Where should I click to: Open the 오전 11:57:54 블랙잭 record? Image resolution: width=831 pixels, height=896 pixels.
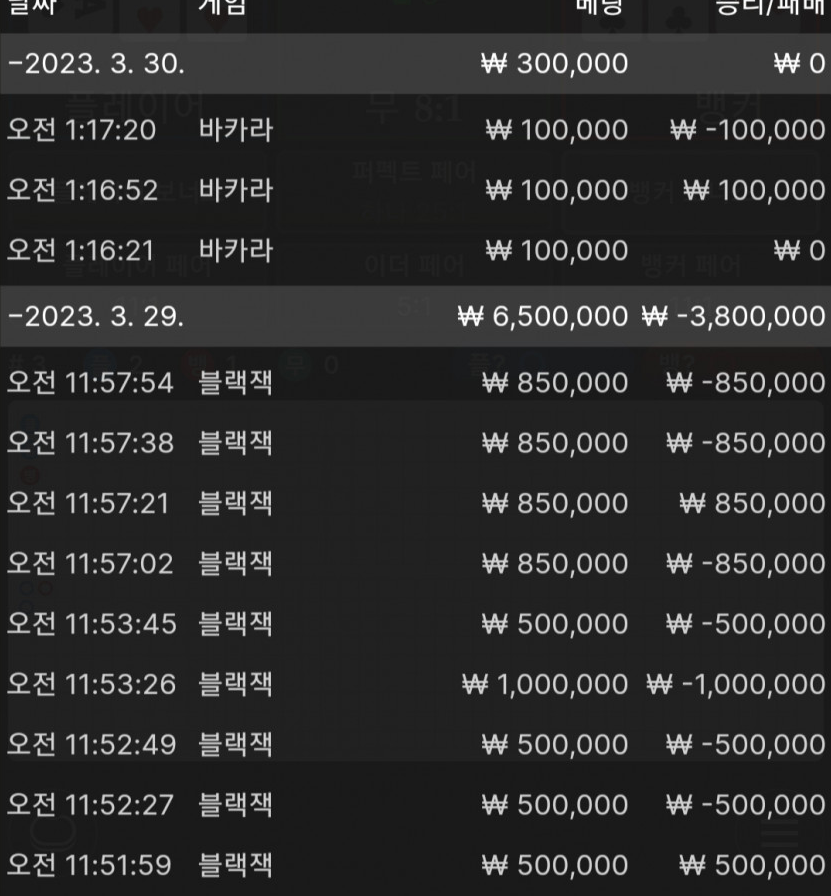pyautogui.click(x=415, y=383)
